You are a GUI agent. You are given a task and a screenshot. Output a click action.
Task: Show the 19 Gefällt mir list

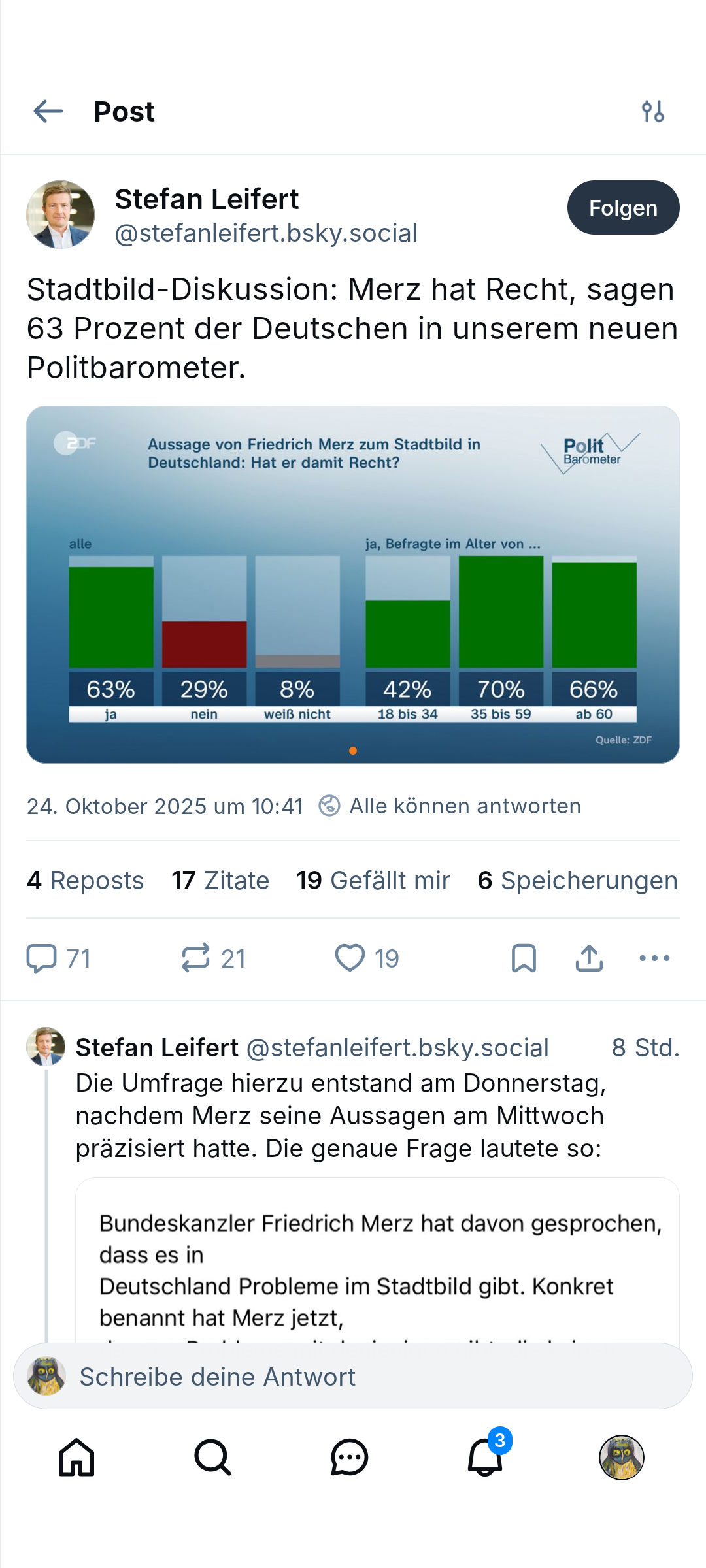tap(373, 880)
